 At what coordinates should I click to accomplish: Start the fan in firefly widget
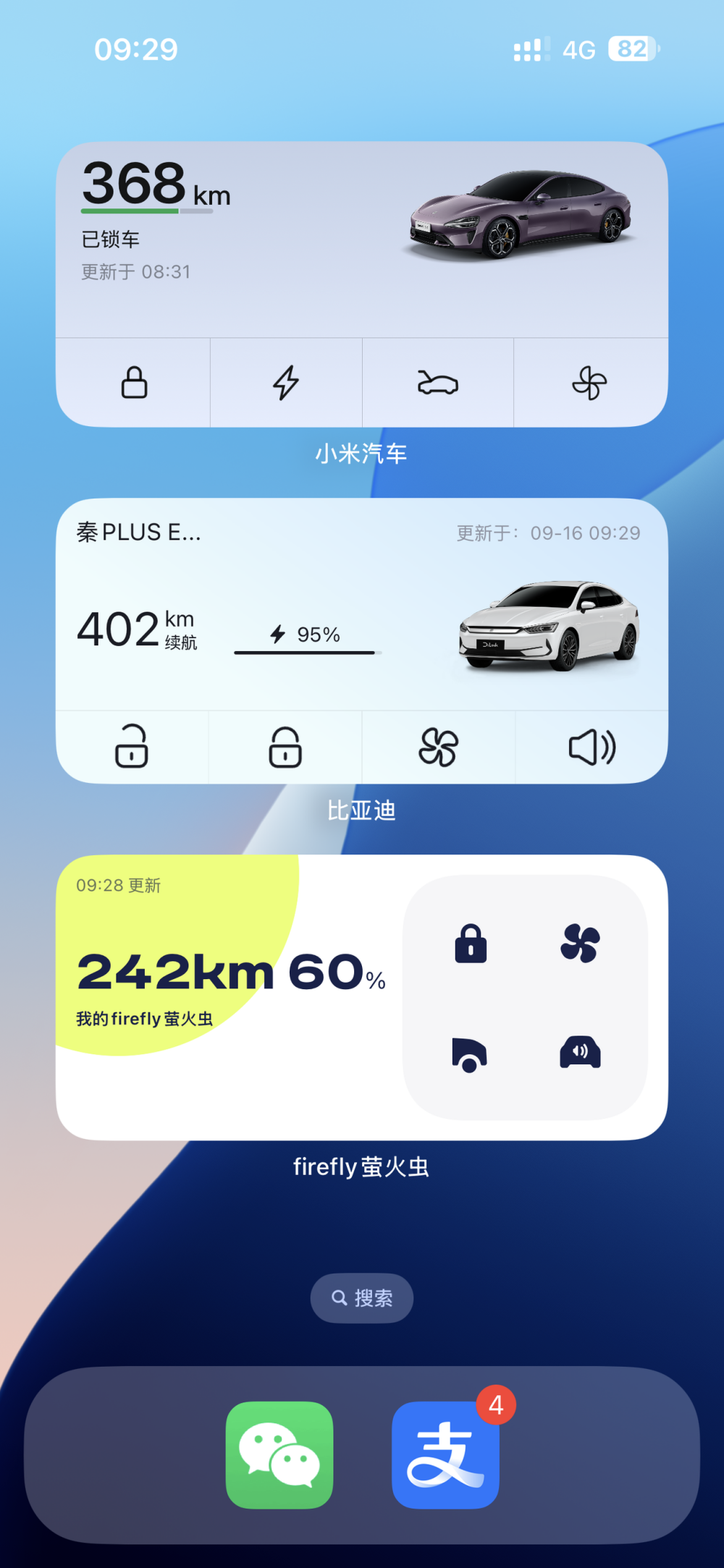(x=580, y=944)
